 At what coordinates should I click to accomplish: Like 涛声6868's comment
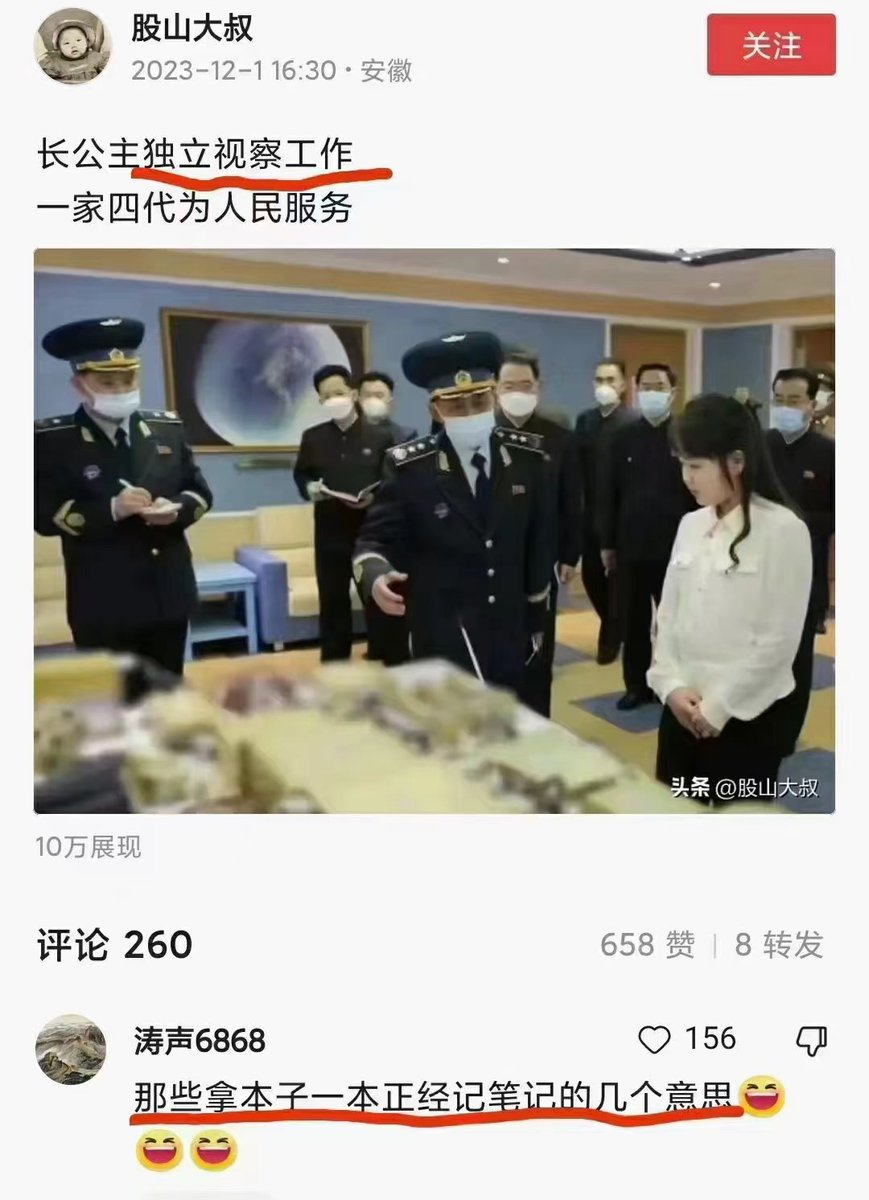click(655, 1040)
